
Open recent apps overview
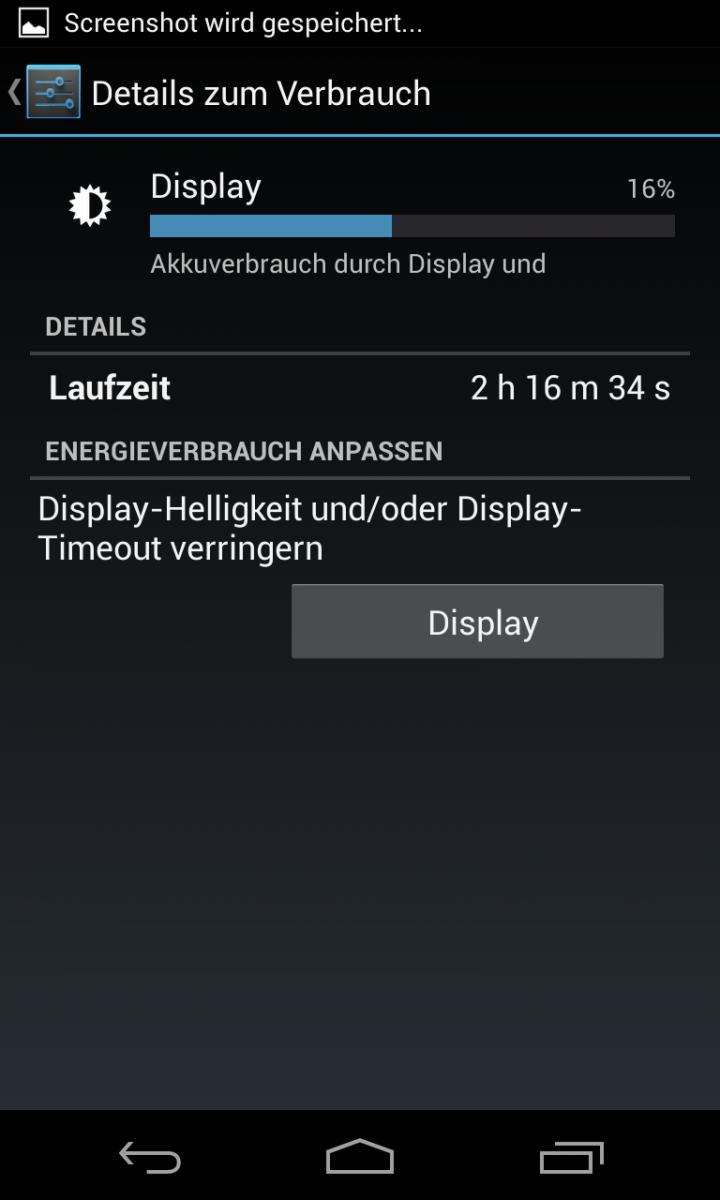(x=572, y=1157)
